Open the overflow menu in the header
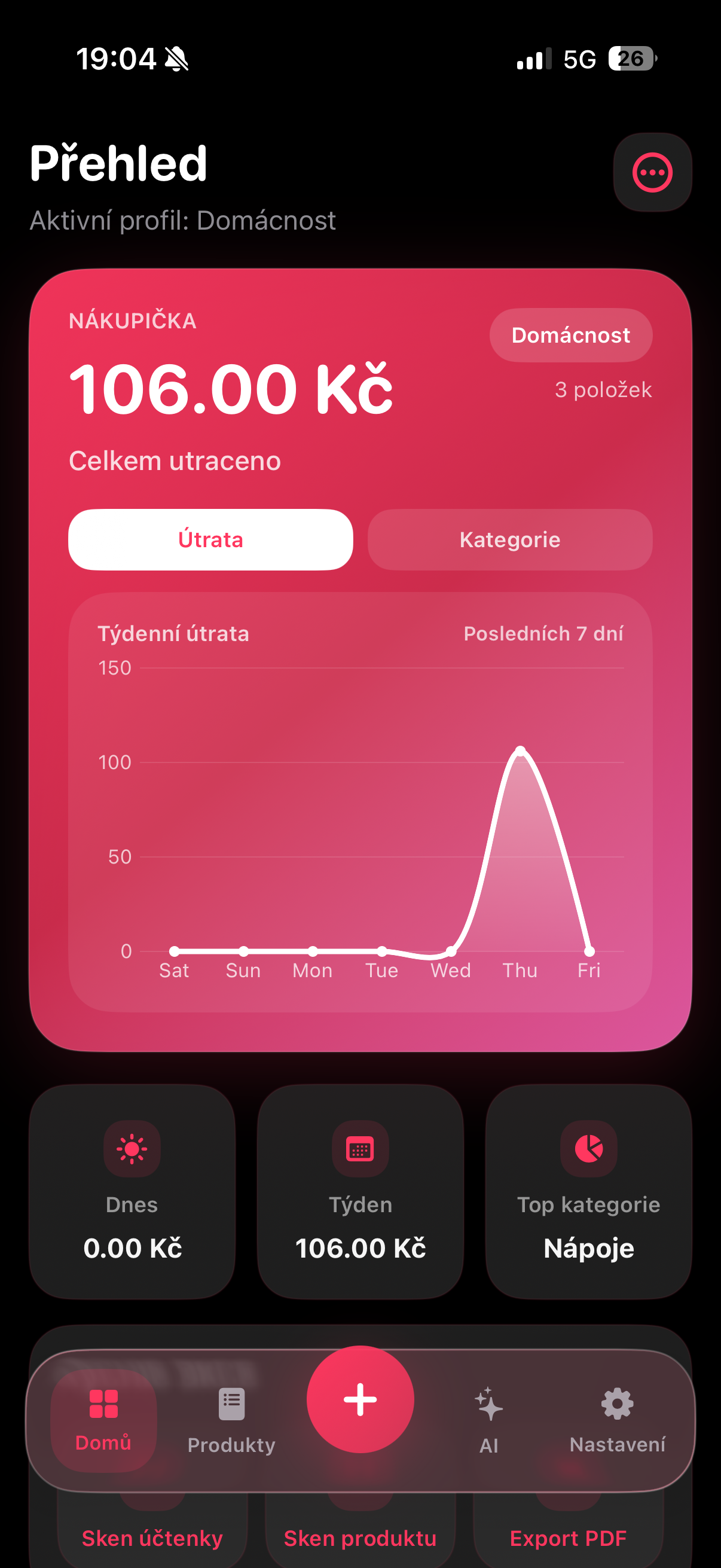This screenshot has width=721, height=1568. (x=652, y=172)
